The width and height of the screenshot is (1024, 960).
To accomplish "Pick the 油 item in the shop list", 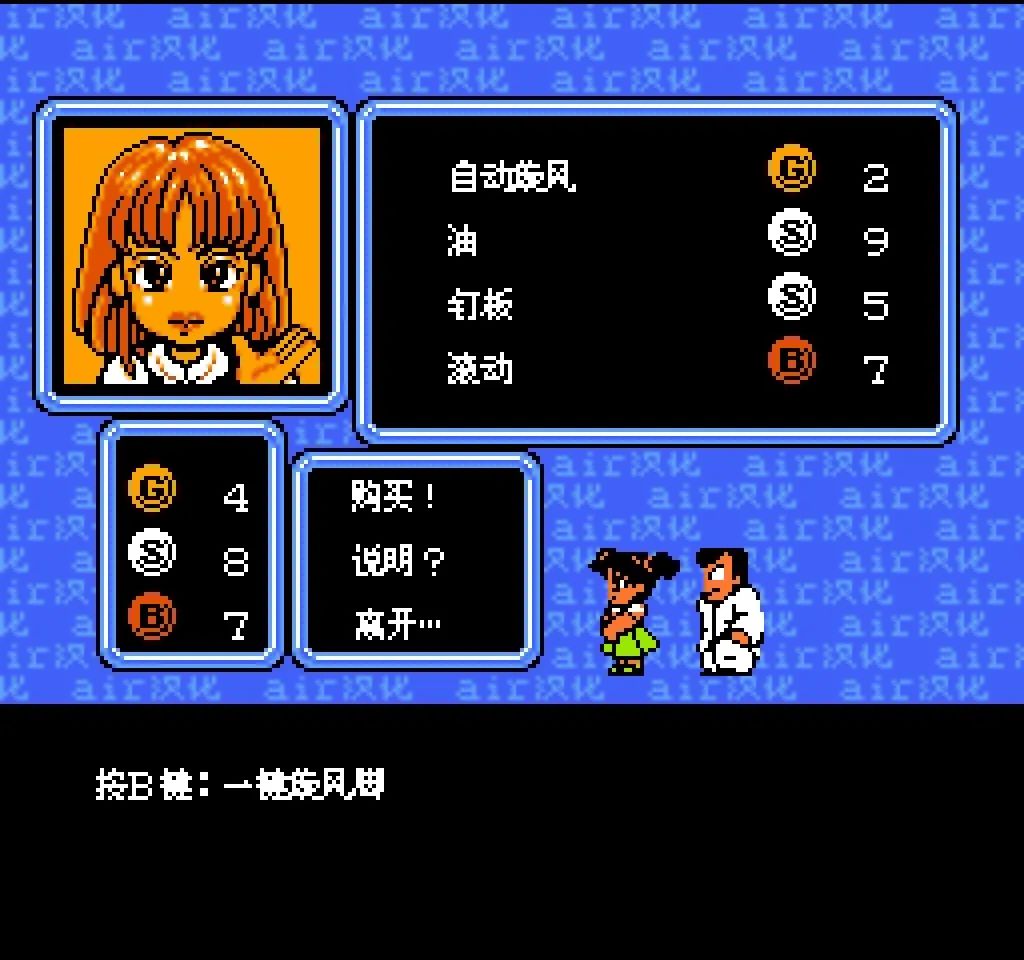I will click(462, 241).
